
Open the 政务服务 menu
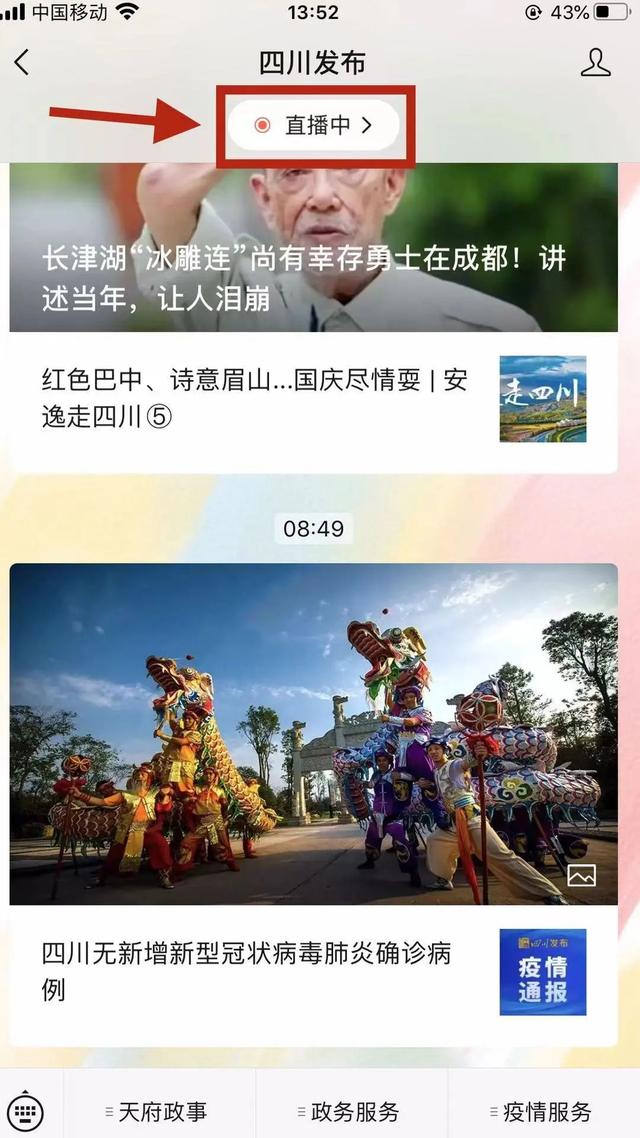tap(352, 1110)
